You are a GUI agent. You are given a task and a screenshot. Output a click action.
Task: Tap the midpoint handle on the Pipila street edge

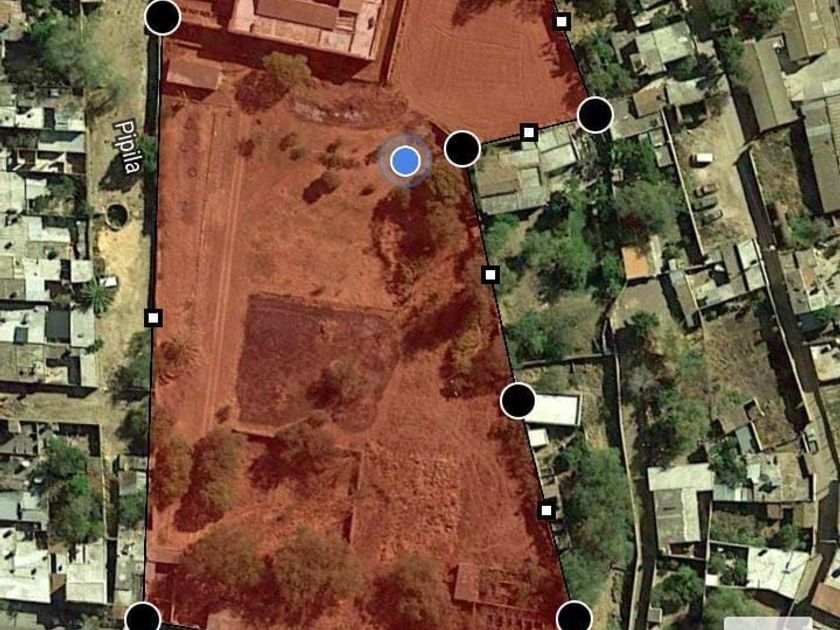coord(153,318)
